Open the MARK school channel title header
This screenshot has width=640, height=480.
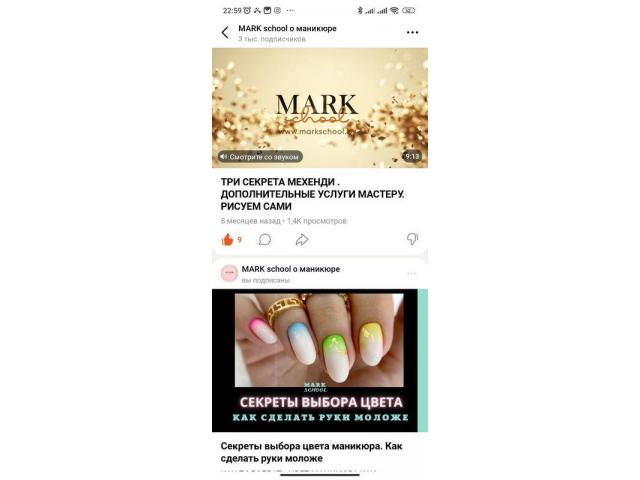pyautogui.click(x=287, y=28)
